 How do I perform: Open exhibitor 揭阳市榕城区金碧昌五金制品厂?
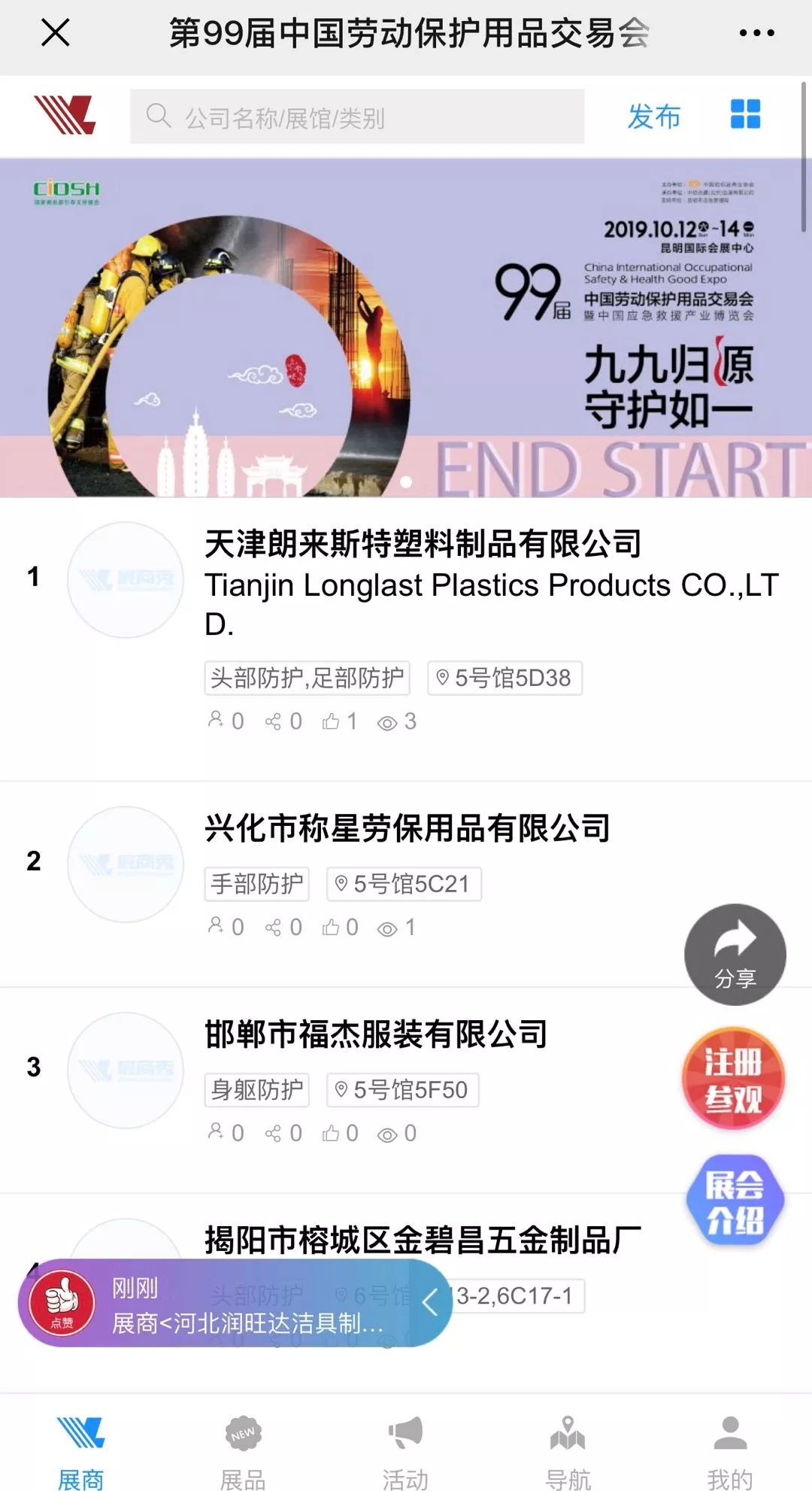(423, 1240)
